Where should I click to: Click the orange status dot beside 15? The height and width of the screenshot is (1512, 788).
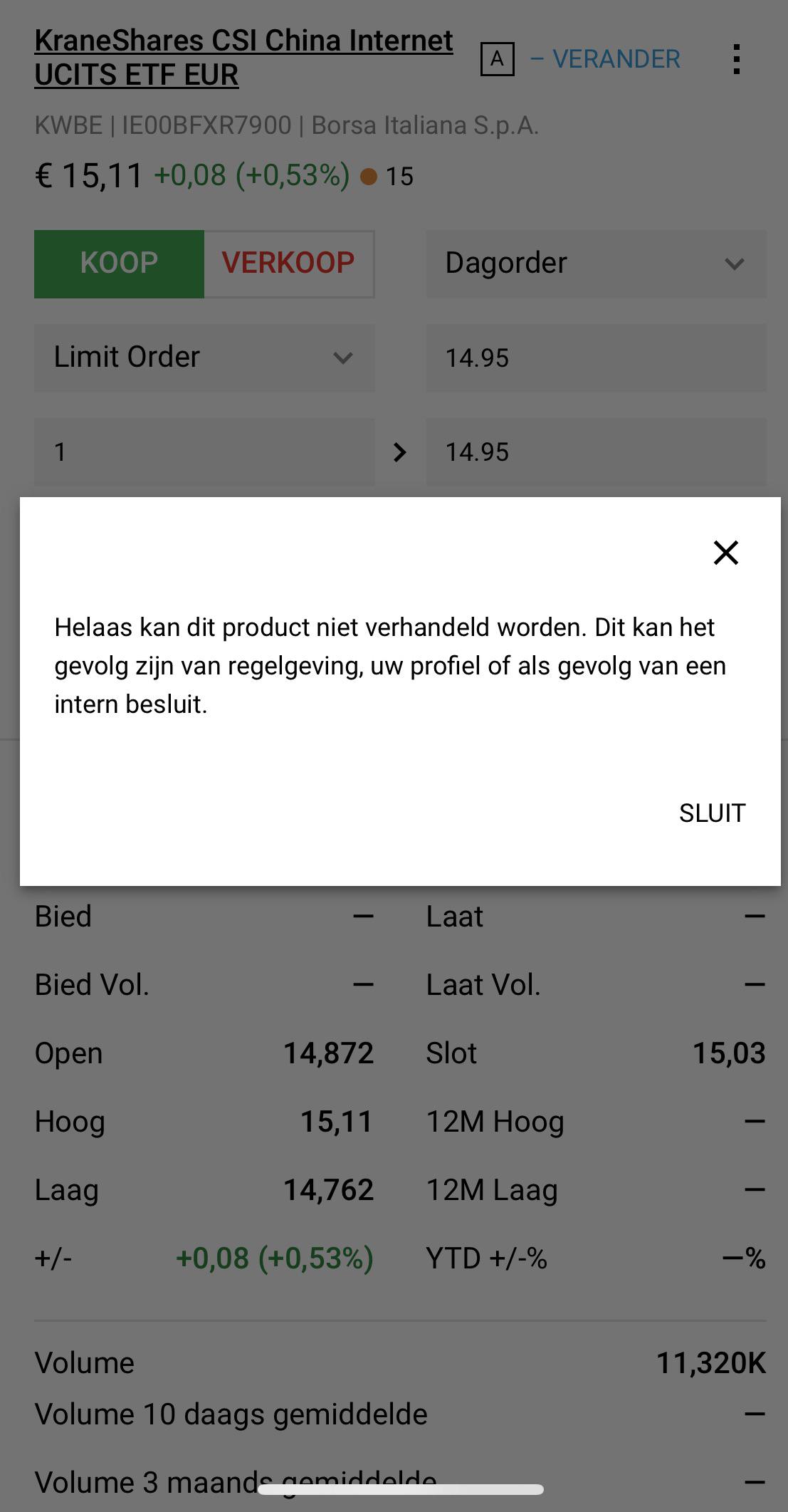tap(367, 176)
